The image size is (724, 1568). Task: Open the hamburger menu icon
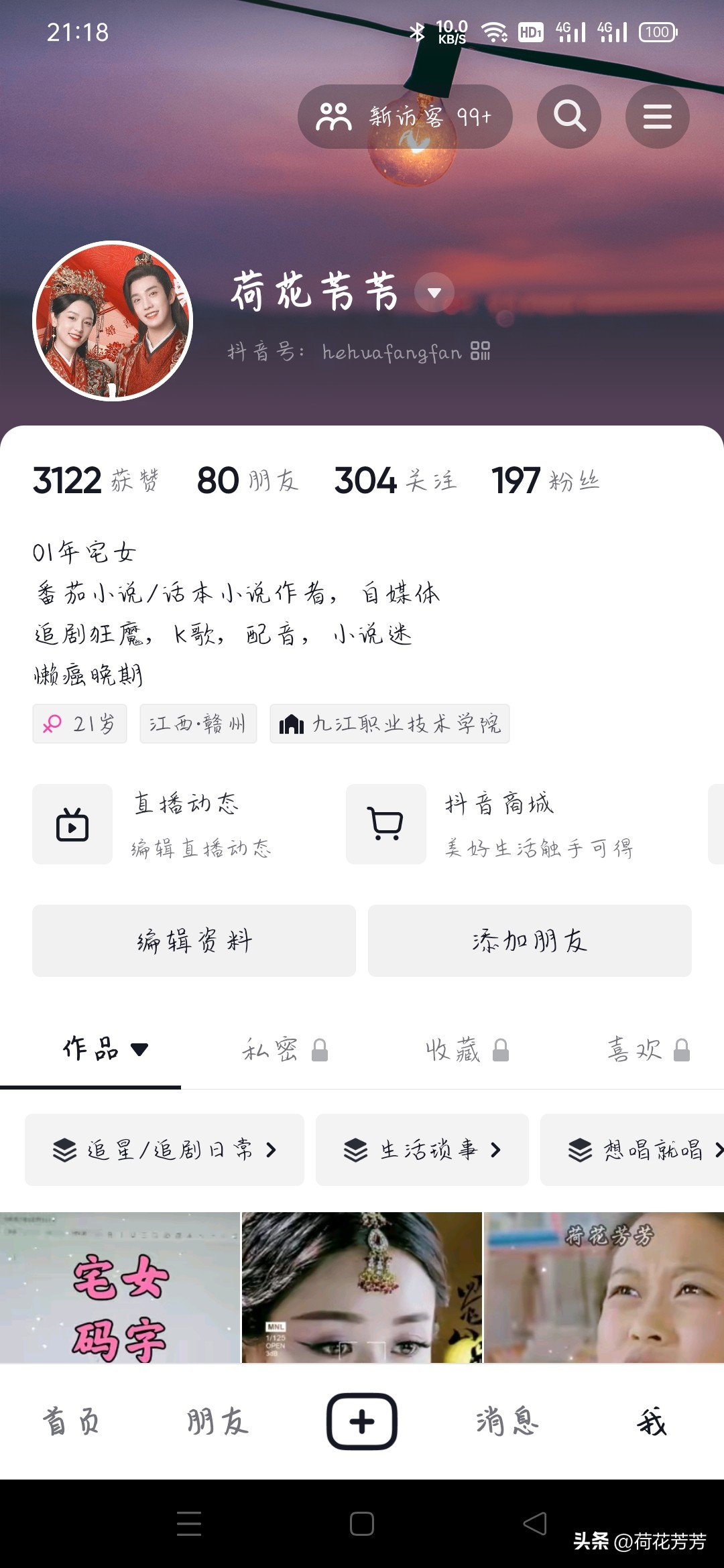[x=657, y=116]
